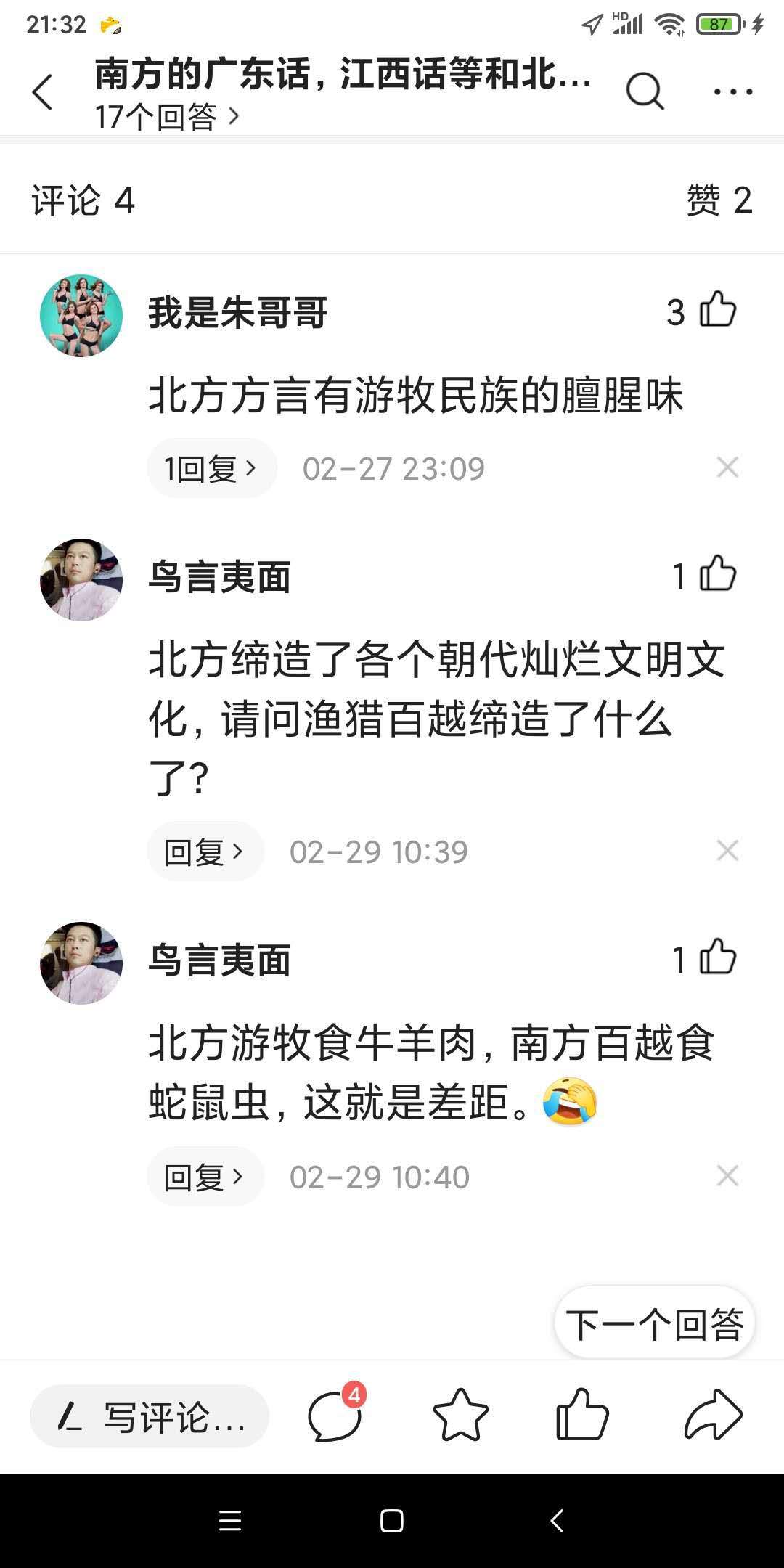Viewport: 784px width, 1568px height.
Task: Dismiss the comment posted 02-29 10:40
Action: coord(727,1176)
